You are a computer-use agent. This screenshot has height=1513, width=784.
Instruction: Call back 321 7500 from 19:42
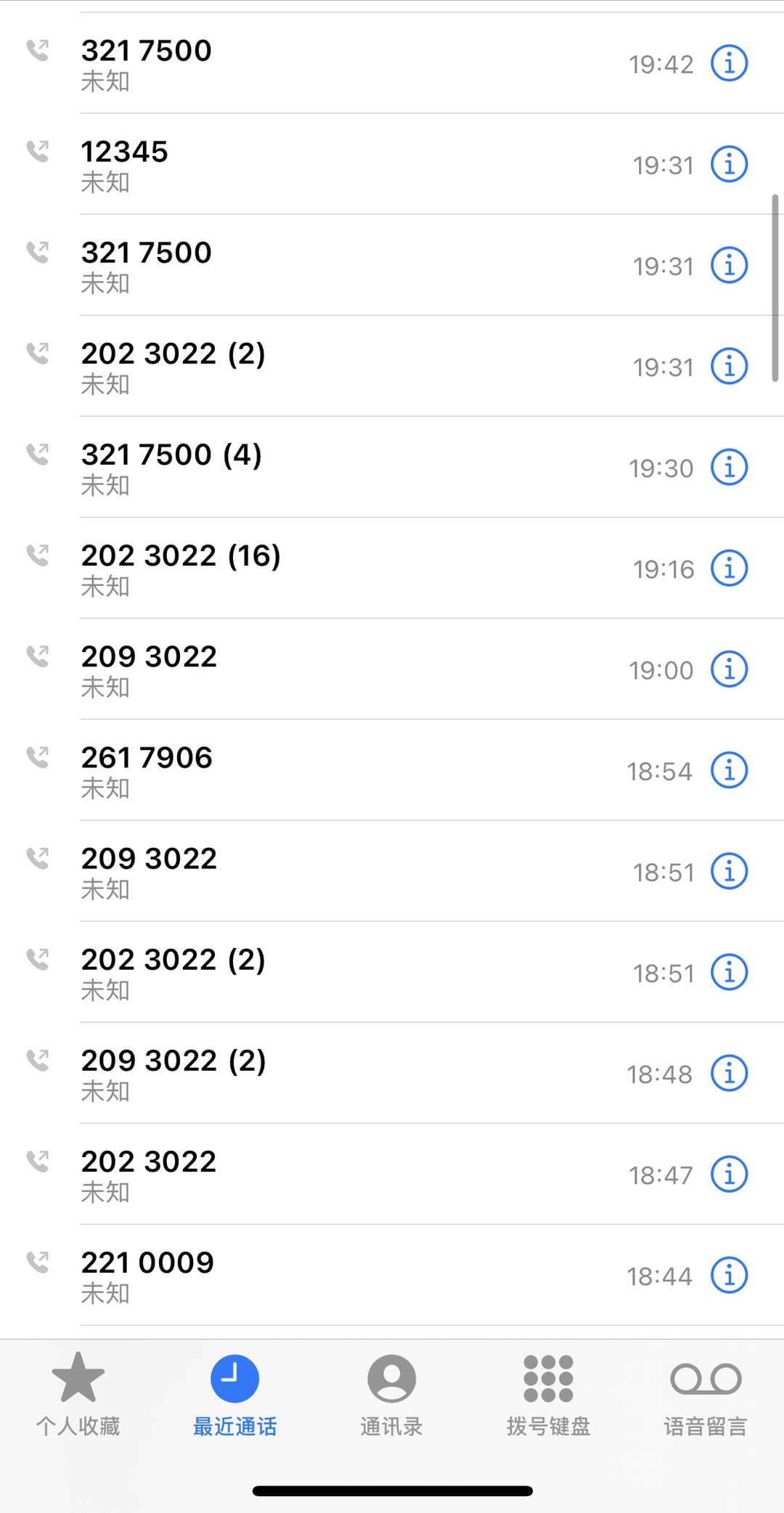coord(290,63)
